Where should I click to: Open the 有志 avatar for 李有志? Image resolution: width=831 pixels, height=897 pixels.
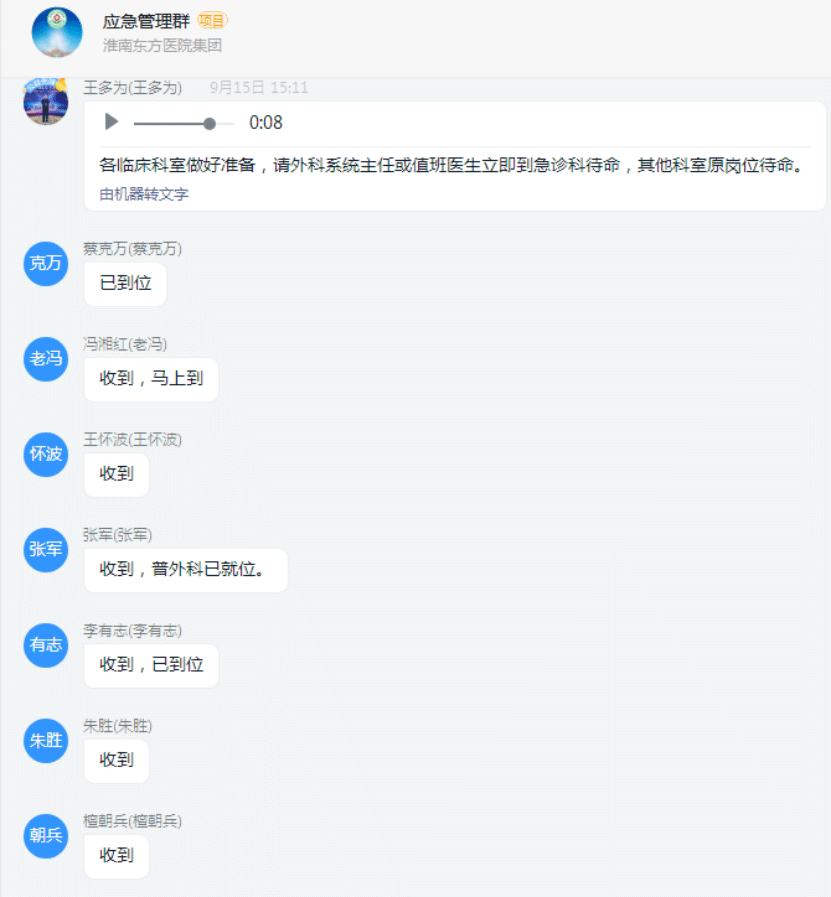[x=46, y=644]
